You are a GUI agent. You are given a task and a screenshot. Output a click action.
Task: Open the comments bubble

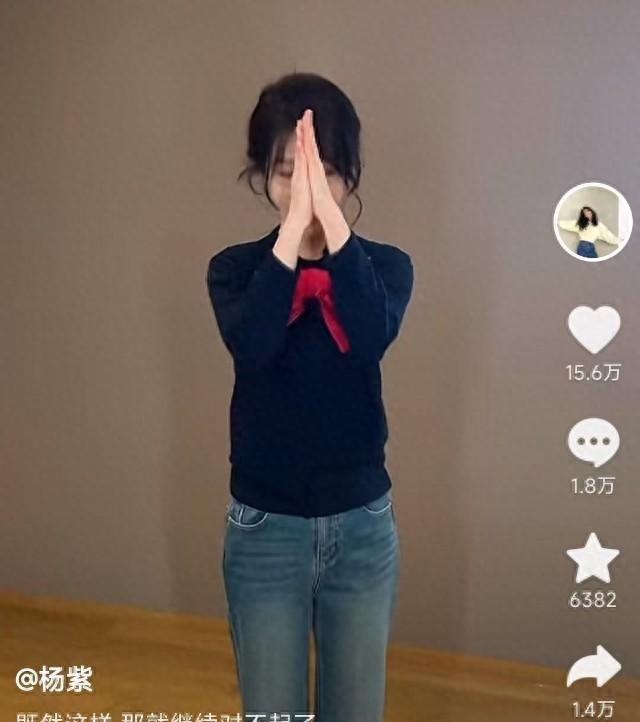[x=593, y=442]
